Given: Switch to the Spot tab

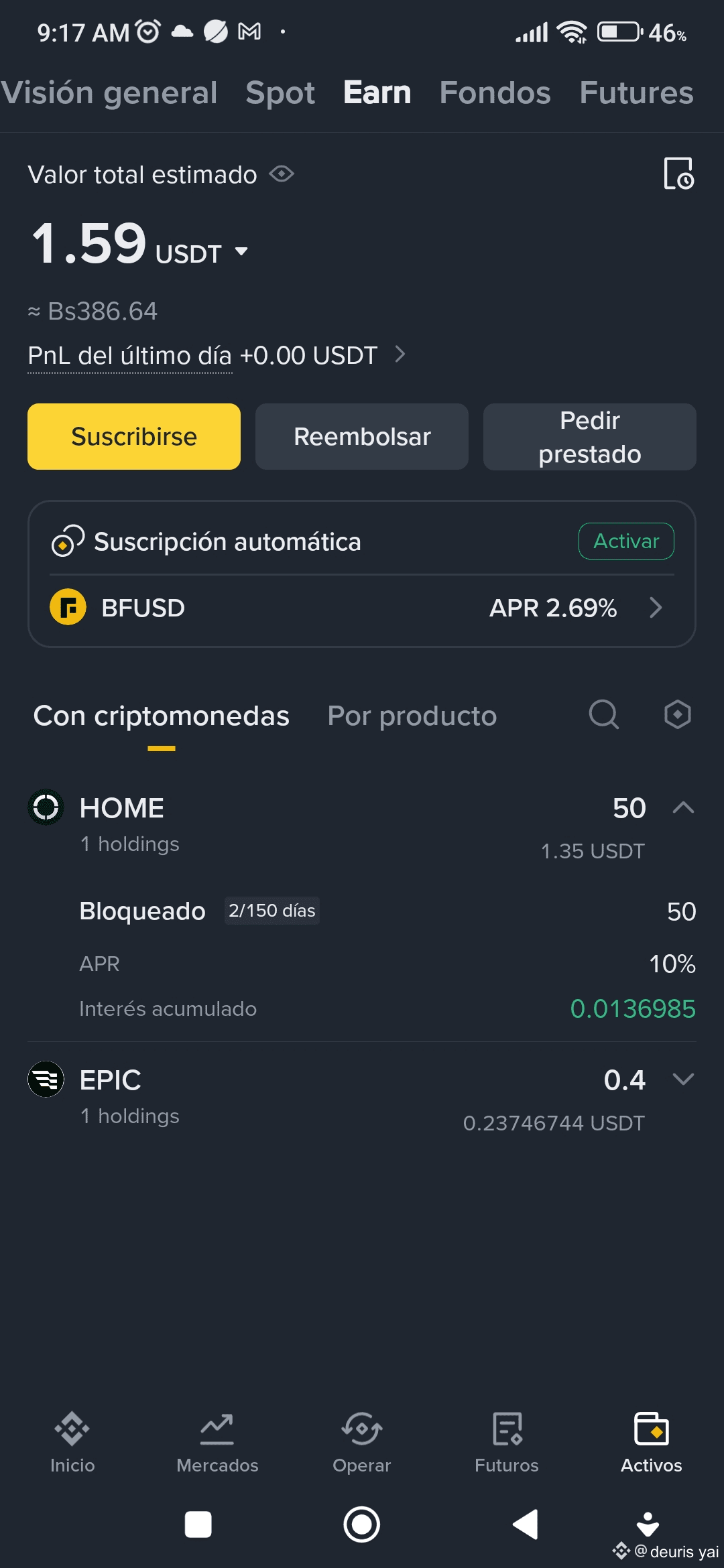Looking at the screenshot, I should (280, 92).
